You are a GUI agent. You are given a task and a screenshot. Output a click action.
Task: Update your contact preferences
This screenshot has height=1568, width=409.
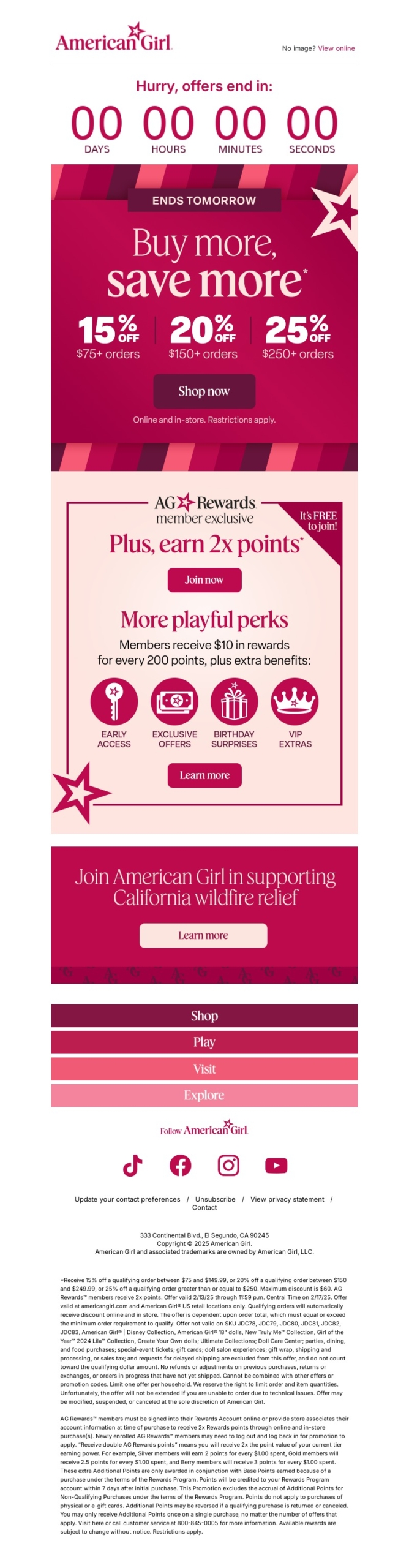[x=127, y=1199]
